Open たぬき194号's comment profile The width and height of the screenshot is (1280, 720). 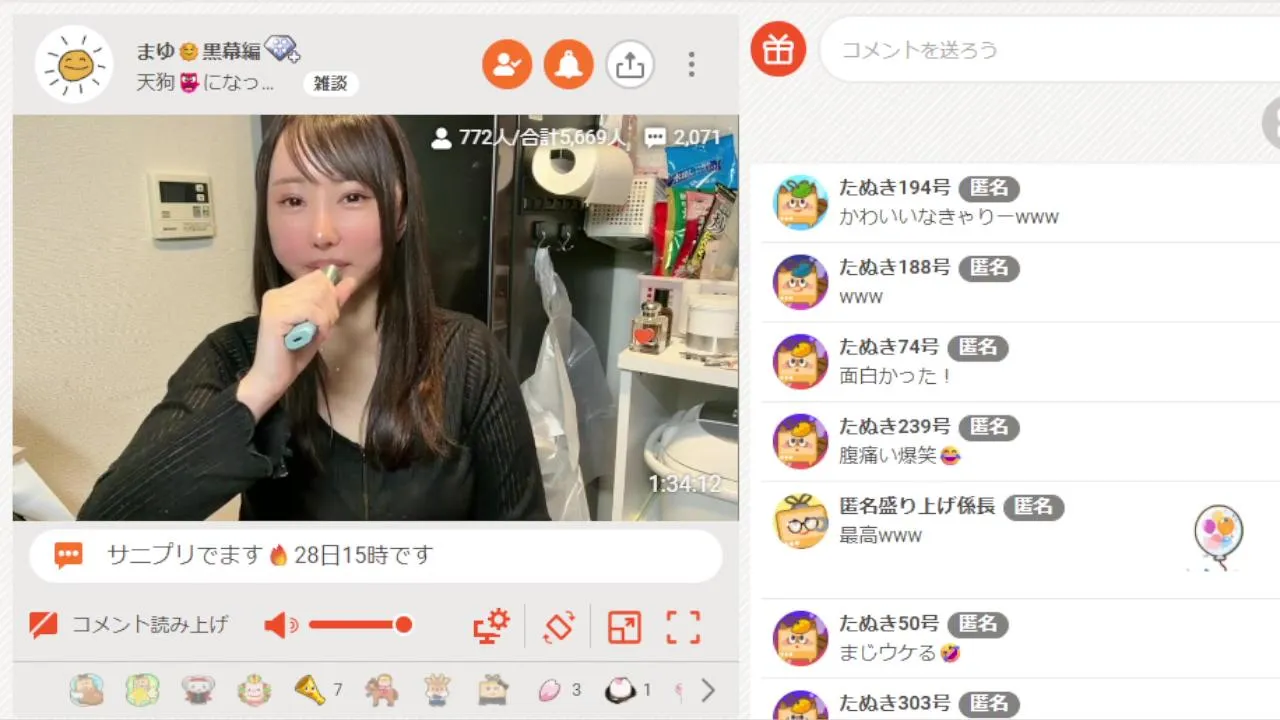click(800, 202)
